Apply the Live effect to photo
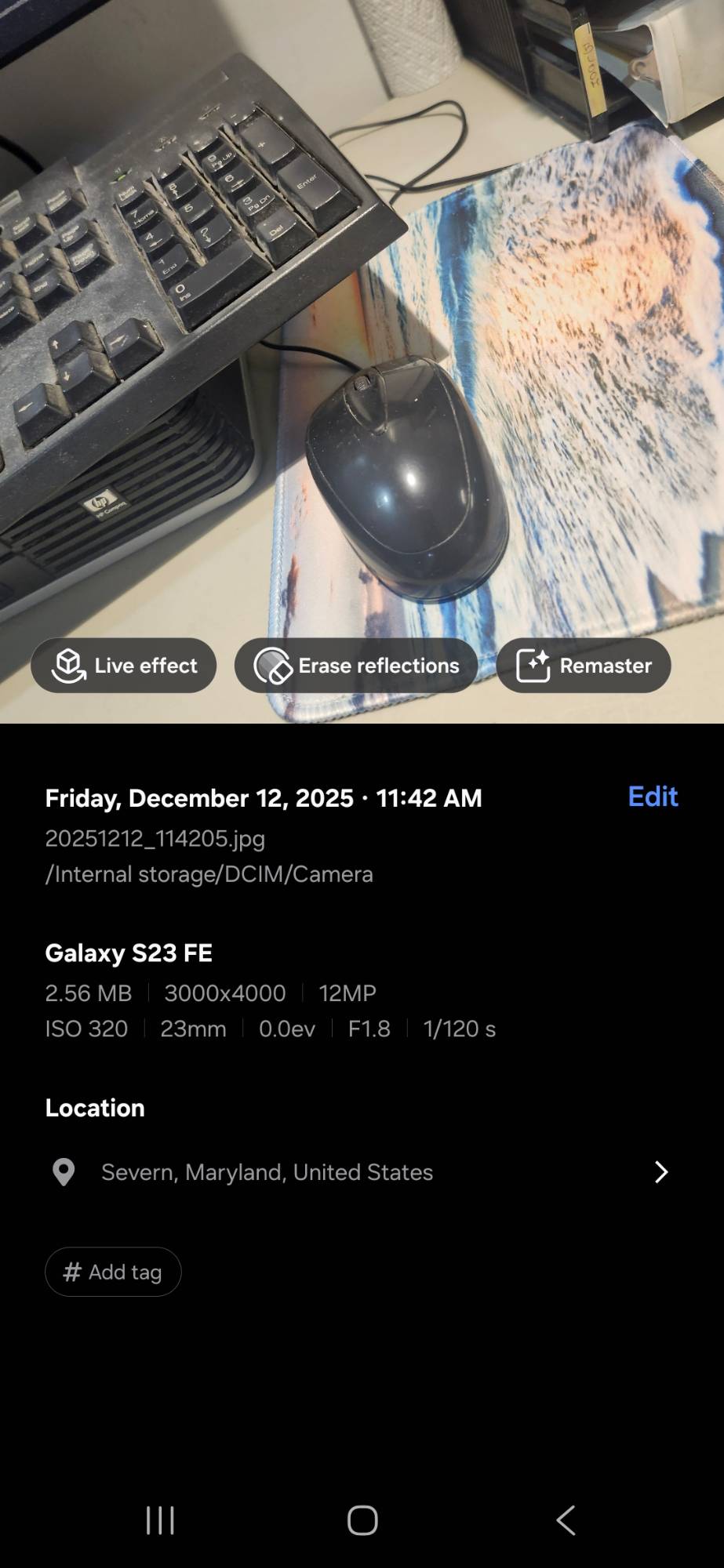The width and height of the screenshot is (724, 1568). click(x=123, y=666)
